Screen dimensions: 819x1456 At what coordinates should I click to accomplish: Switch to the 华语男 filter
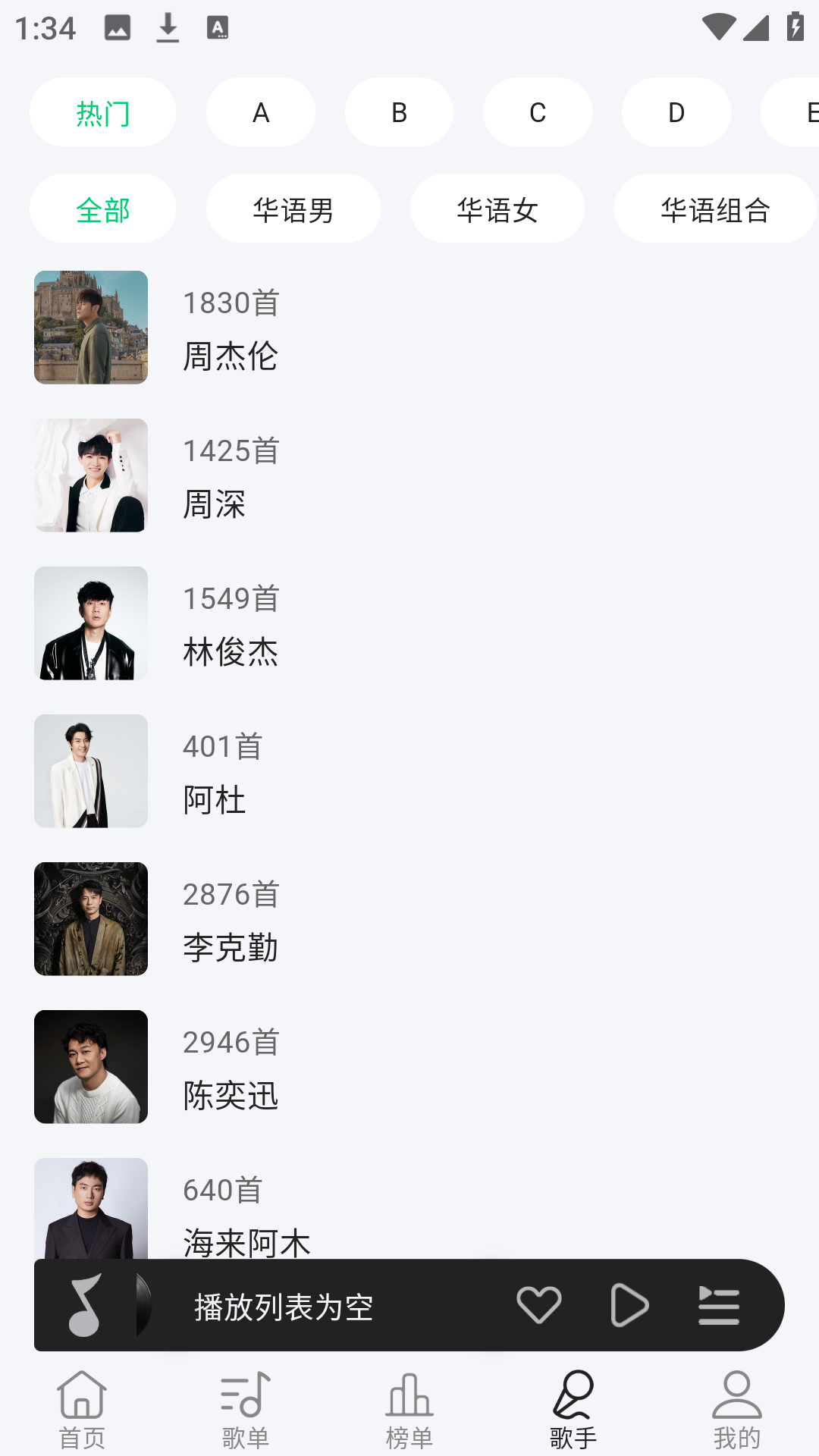(x=293, y=209)
